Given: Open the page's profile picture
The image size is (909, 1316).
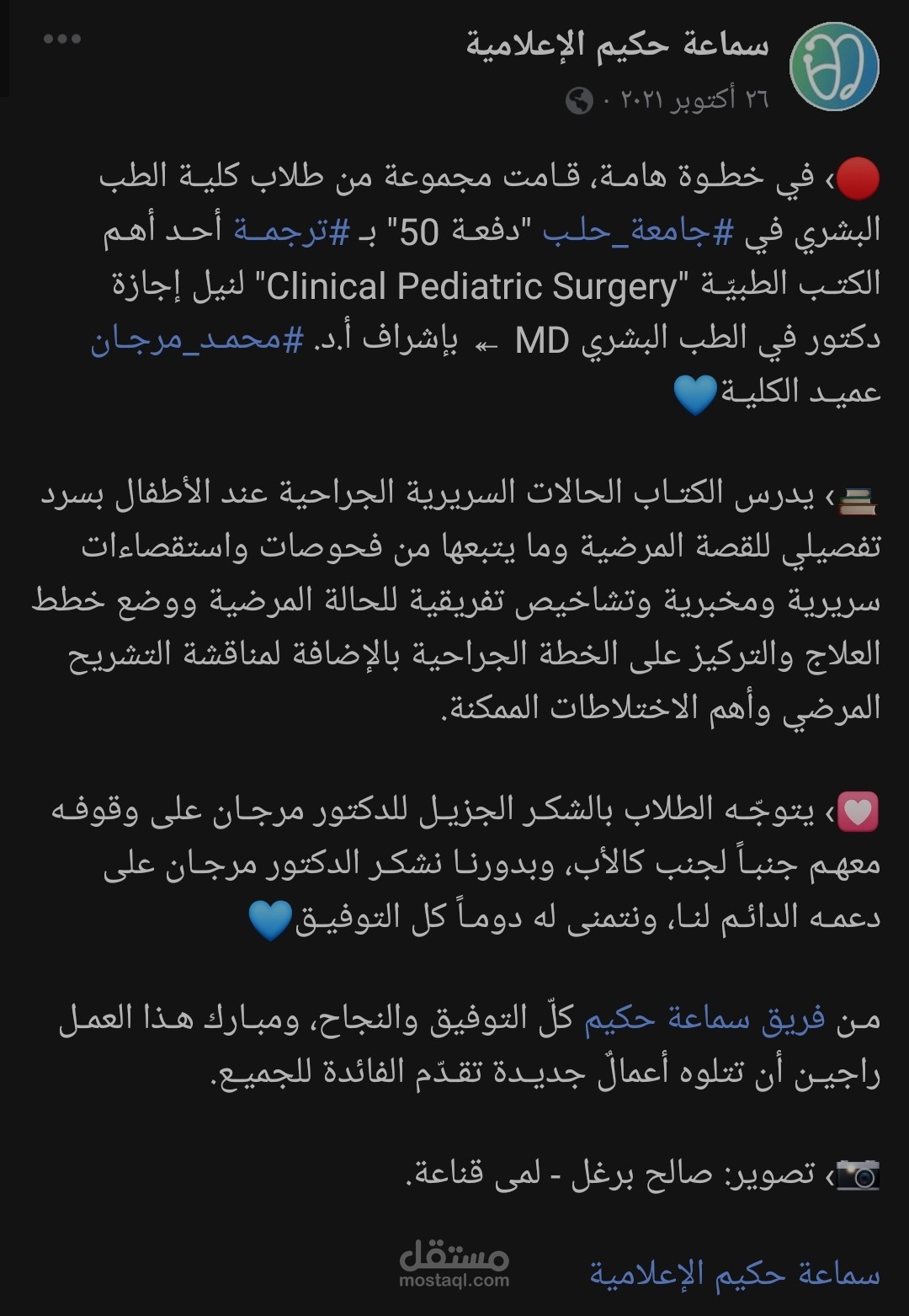Looking at the screenshot, I should click(x=833, y=67).
